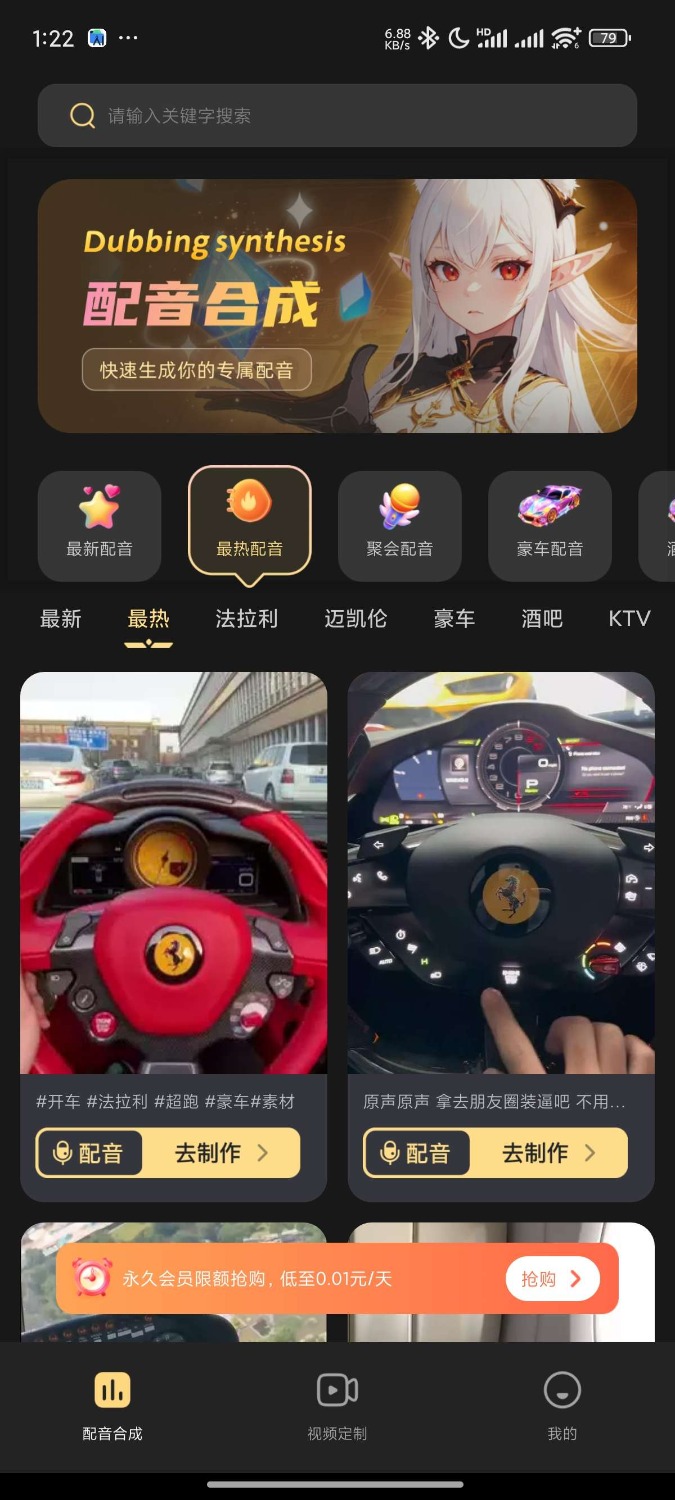Switch to the KTV tab
The height and width of the screenshot is (1500, 675).
(x=629, y=619)
